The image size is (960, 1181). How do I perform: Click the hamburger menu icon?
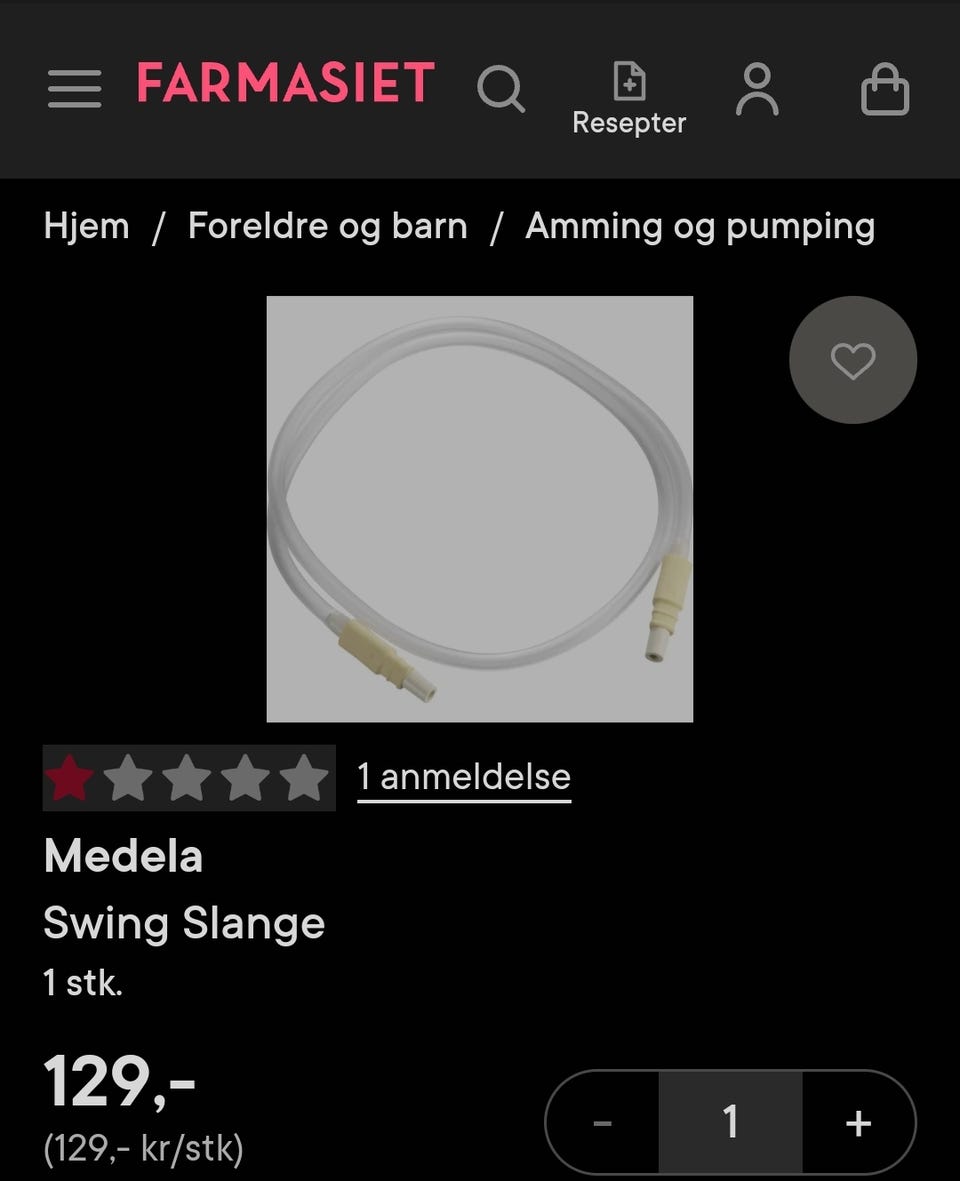click(74, 89)
